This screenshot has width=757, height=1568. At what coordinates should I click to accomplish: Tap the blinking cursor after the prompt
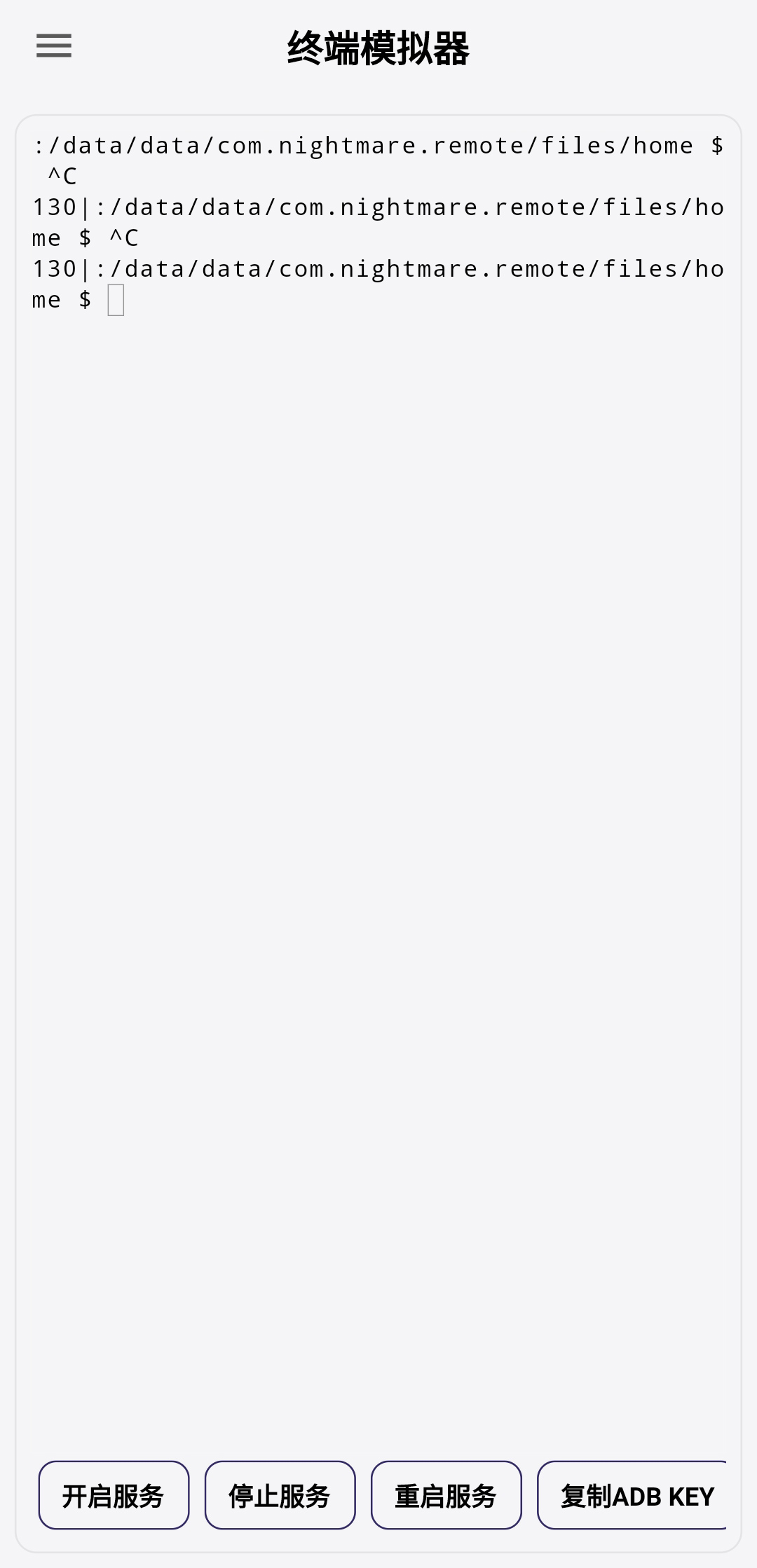tap(116, 298)
